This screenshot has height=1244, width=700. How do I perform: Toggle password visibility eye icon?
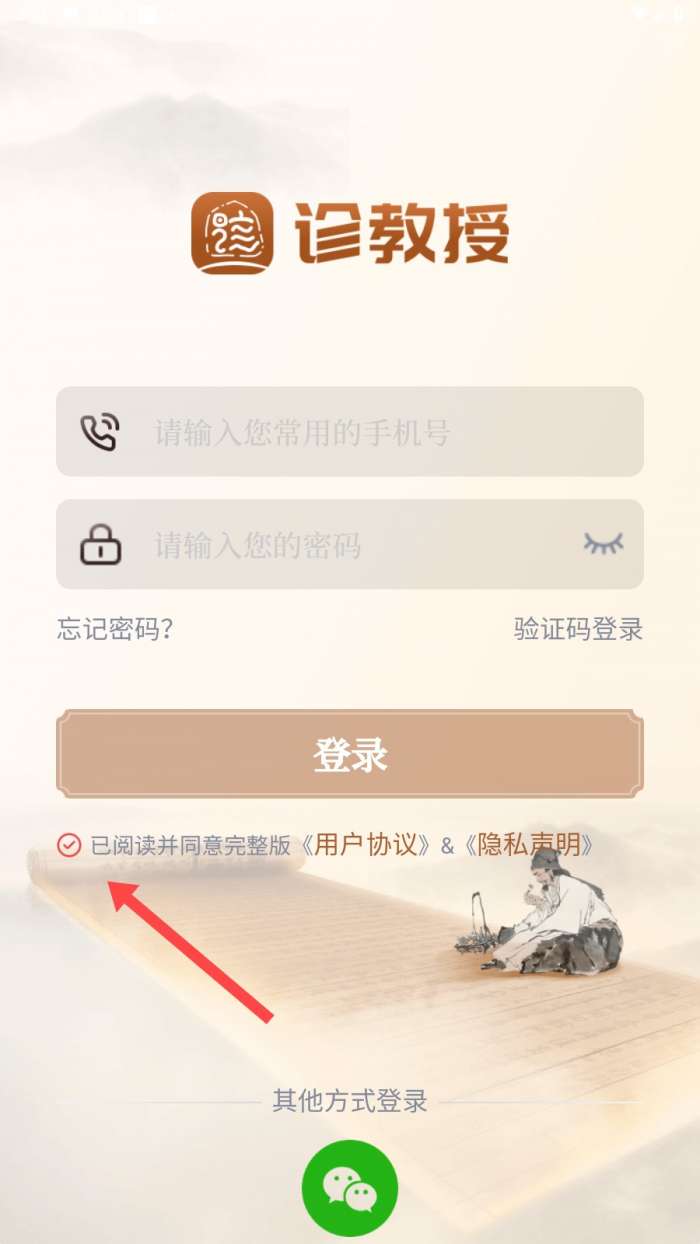click(603, 544)
